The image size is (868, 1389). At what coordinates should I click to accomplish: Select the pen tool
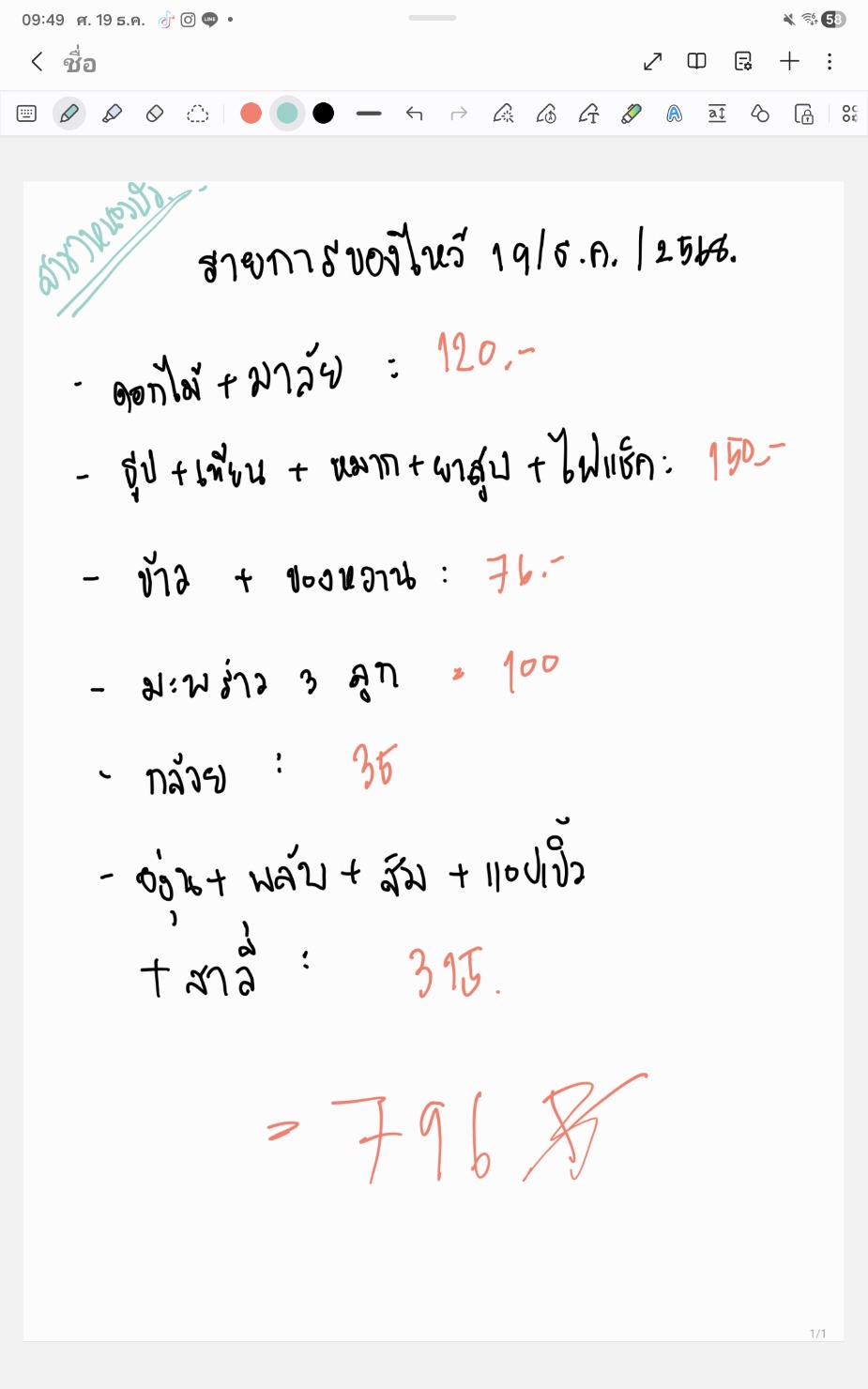(x=69, y=114)
